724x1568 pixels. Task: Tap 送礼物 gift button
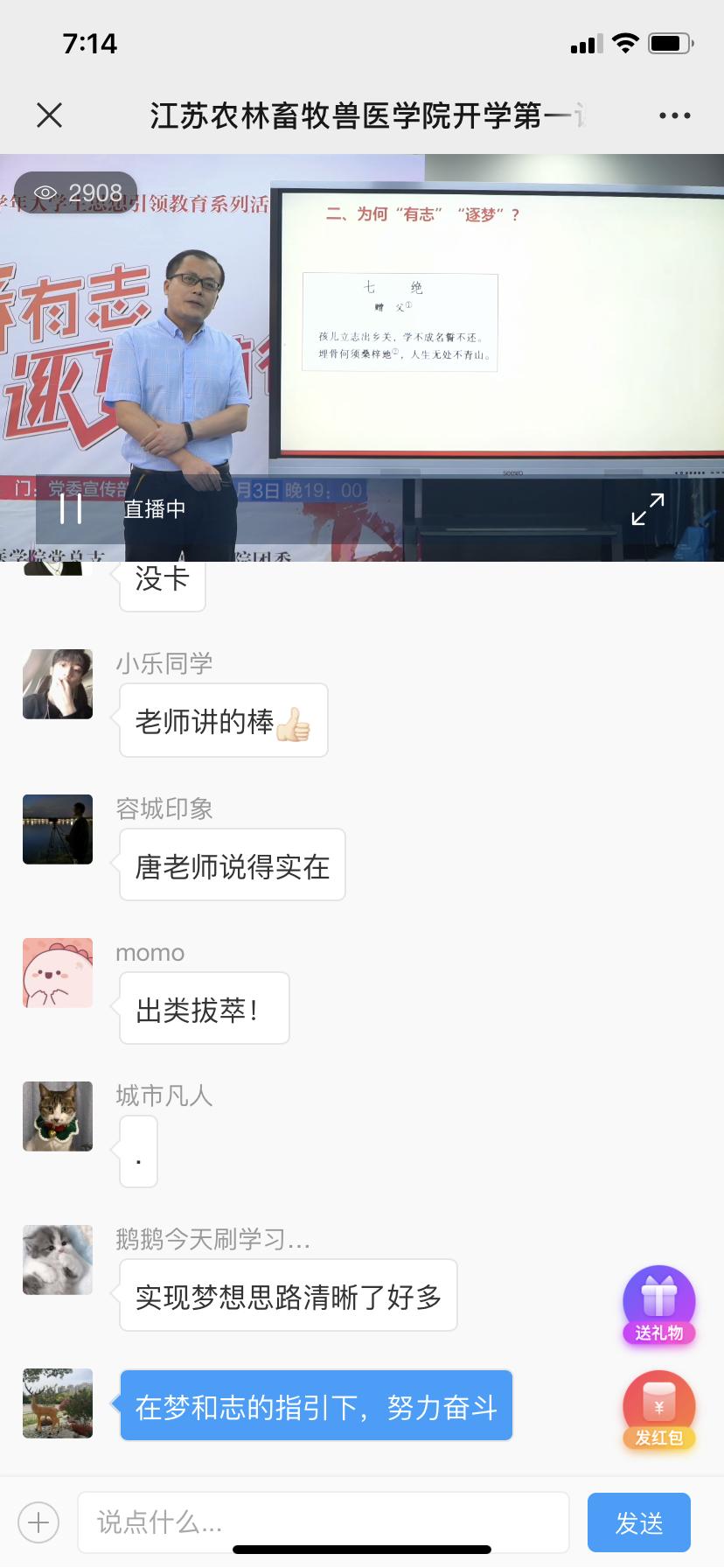(659, 1305)
